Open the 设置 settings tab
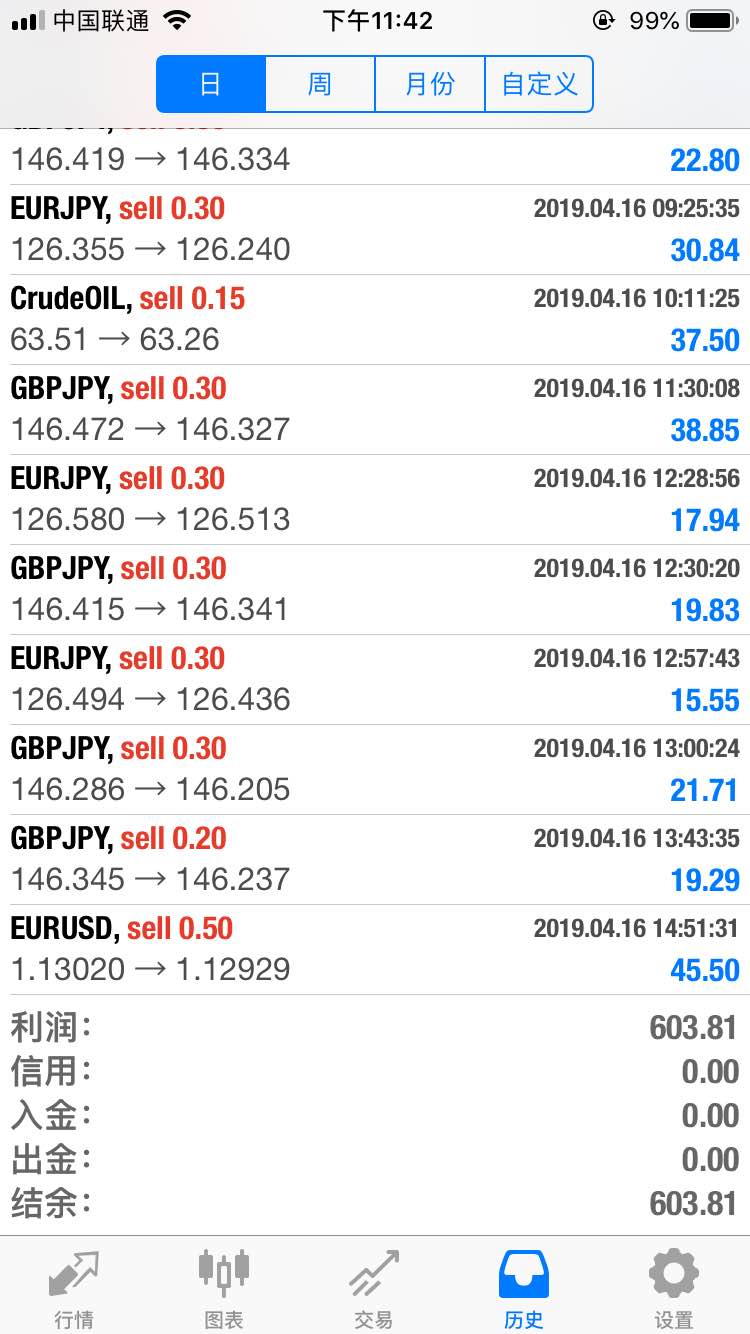Screen dimensions: 750x1334 (x=674, y=1288)
